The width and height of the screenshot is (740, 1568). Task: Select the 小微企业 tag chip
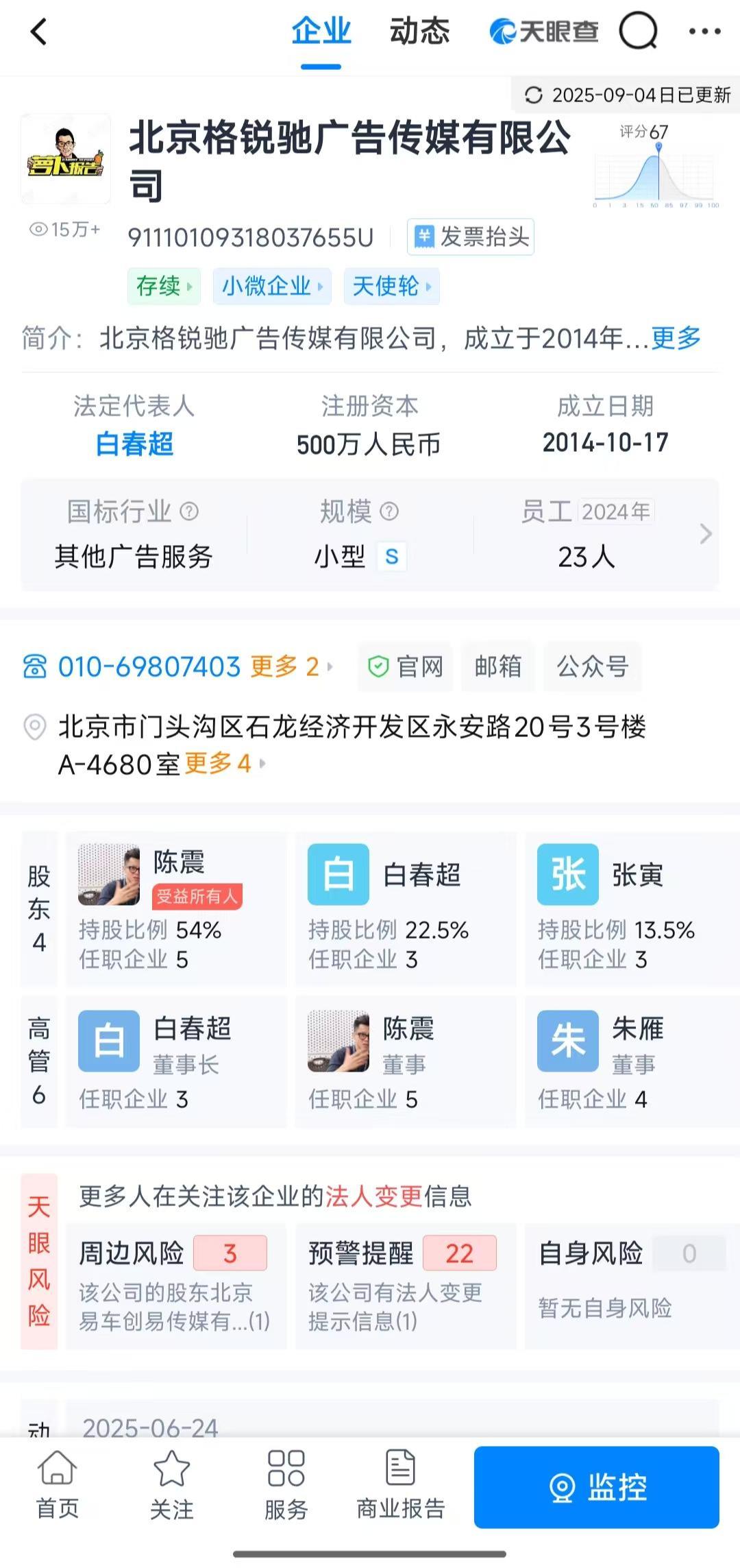(x=271, y=286)
